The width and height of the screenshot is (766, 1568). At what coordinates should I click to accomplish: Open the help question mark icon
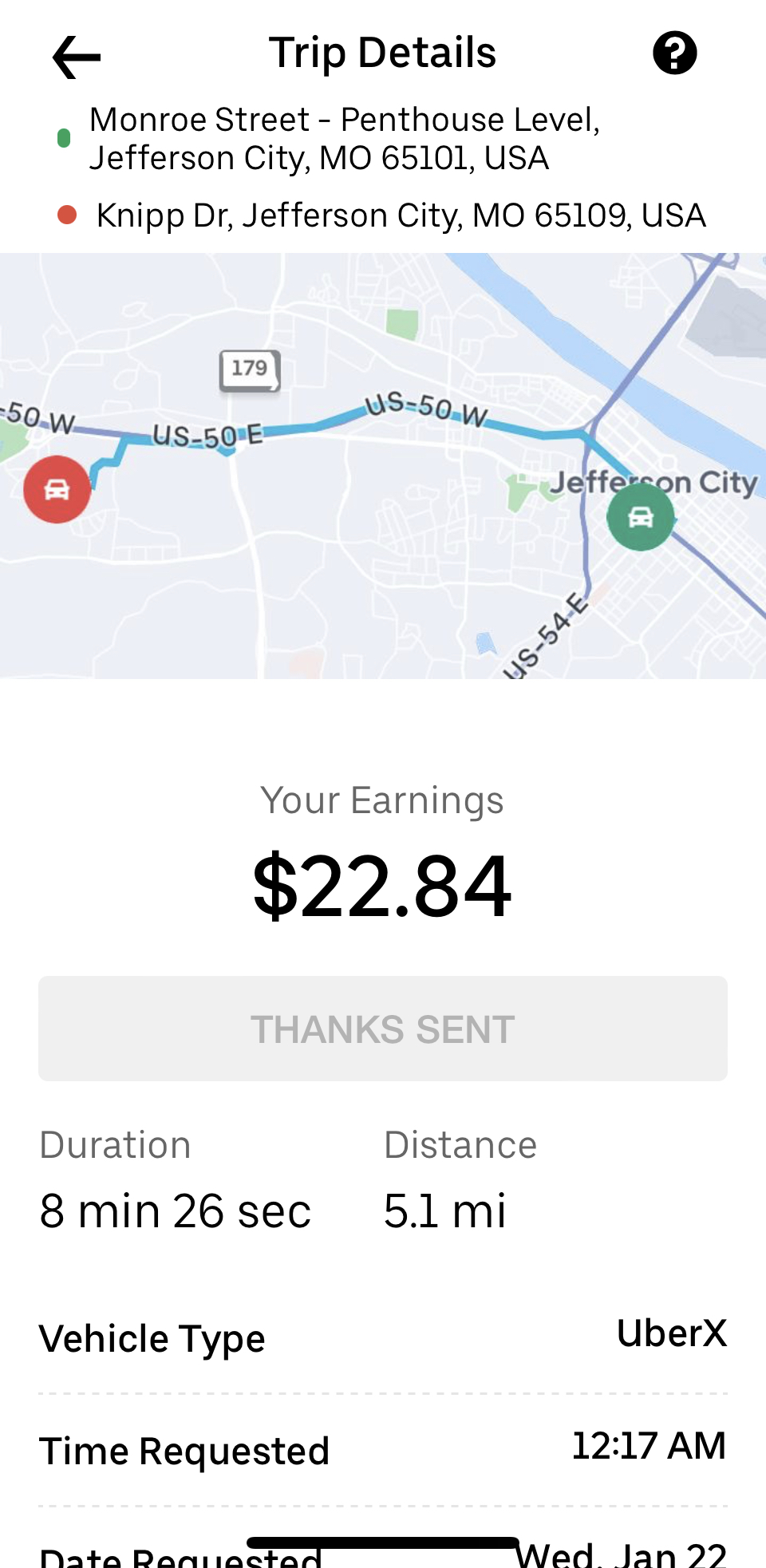(674, 53)
